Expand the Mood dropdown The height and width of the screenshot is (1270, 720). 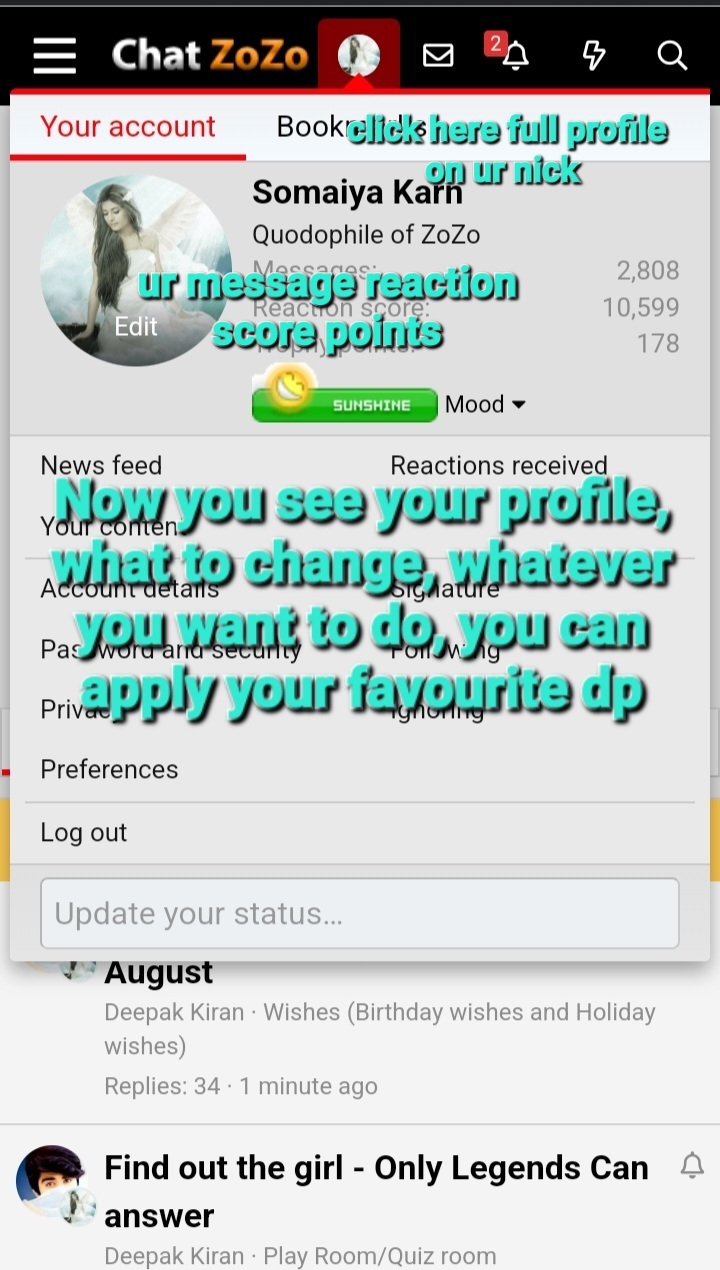(485, 404)
